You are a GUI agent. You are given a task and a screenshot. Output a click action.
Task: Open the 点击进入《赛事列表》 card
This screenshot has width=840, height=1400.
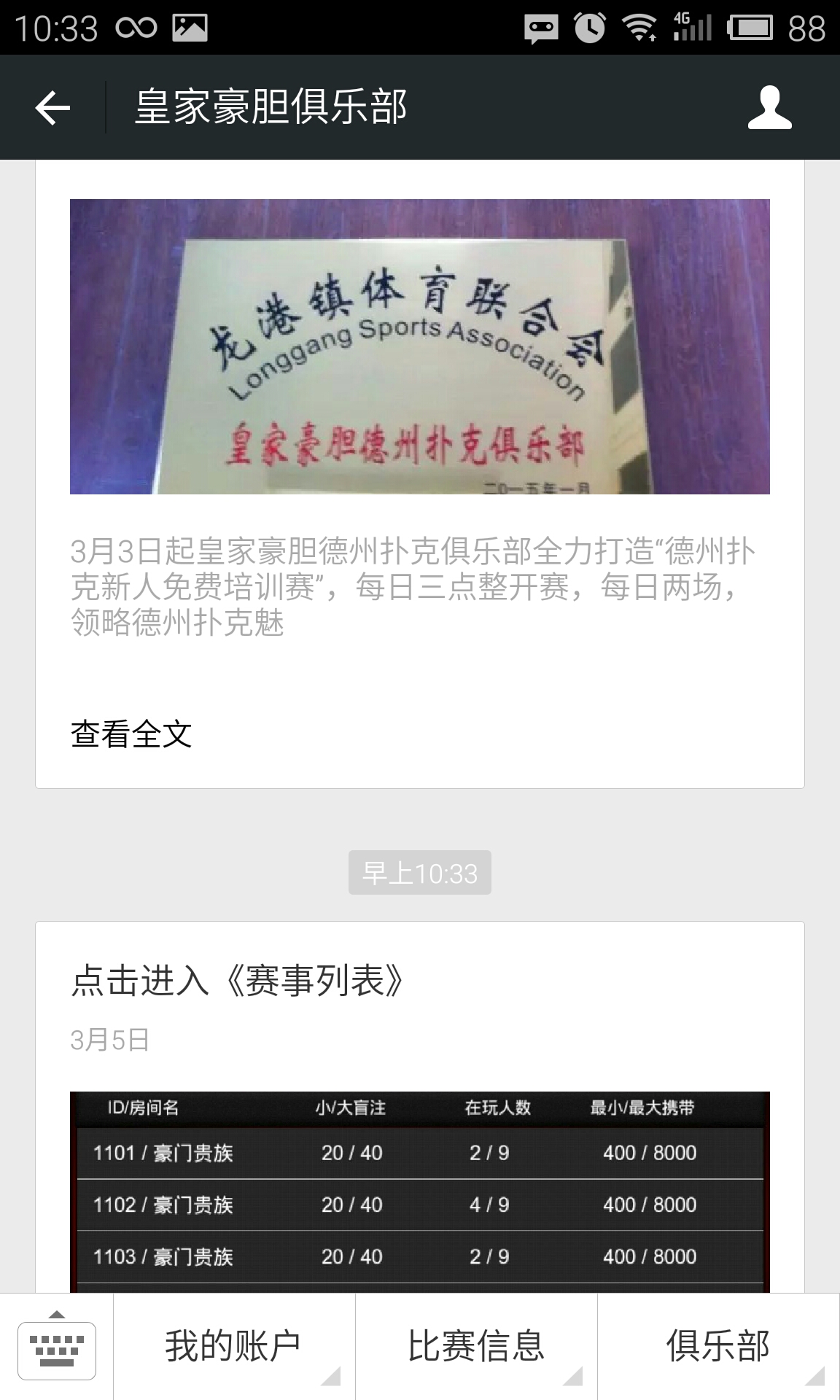click(238, 981)
